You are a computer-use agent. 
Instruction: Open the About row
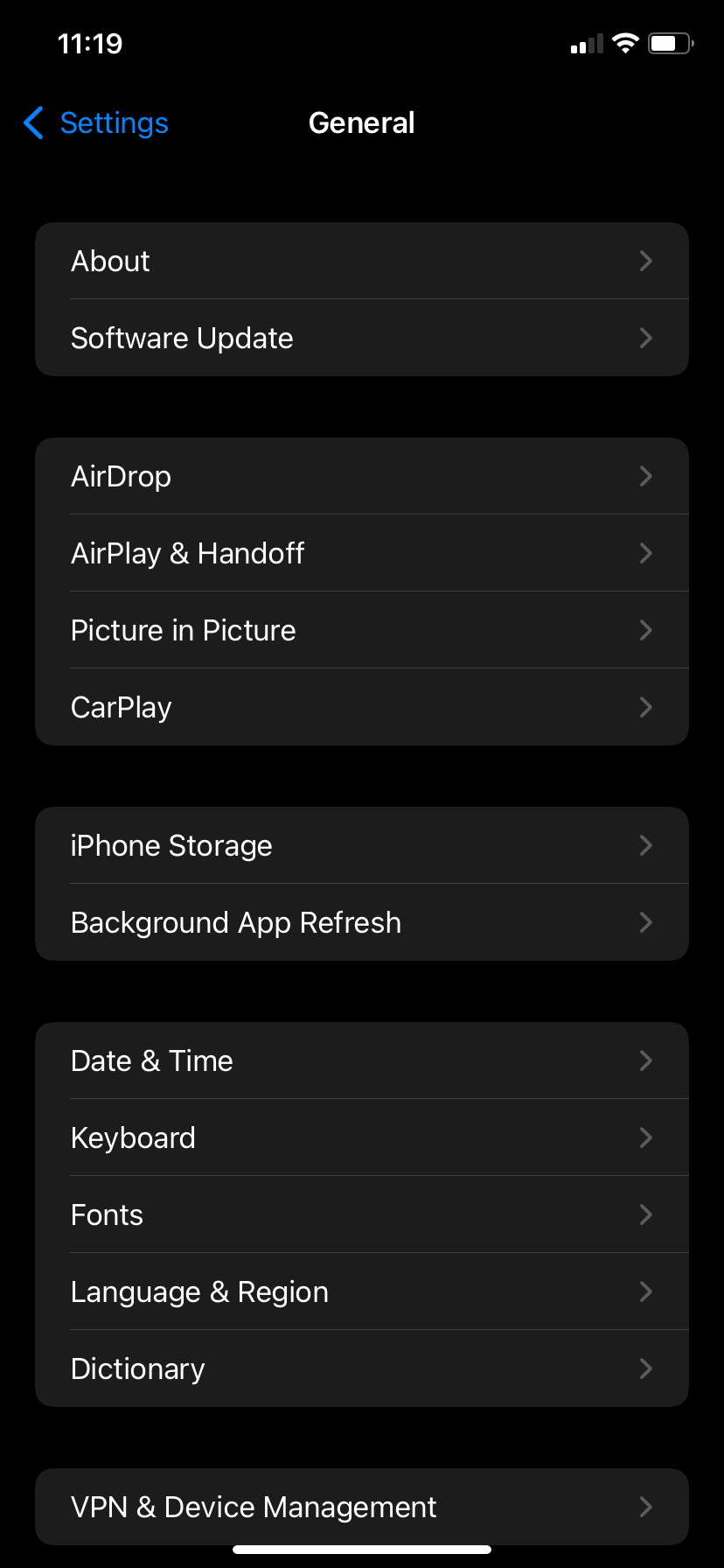pos(361,261)
